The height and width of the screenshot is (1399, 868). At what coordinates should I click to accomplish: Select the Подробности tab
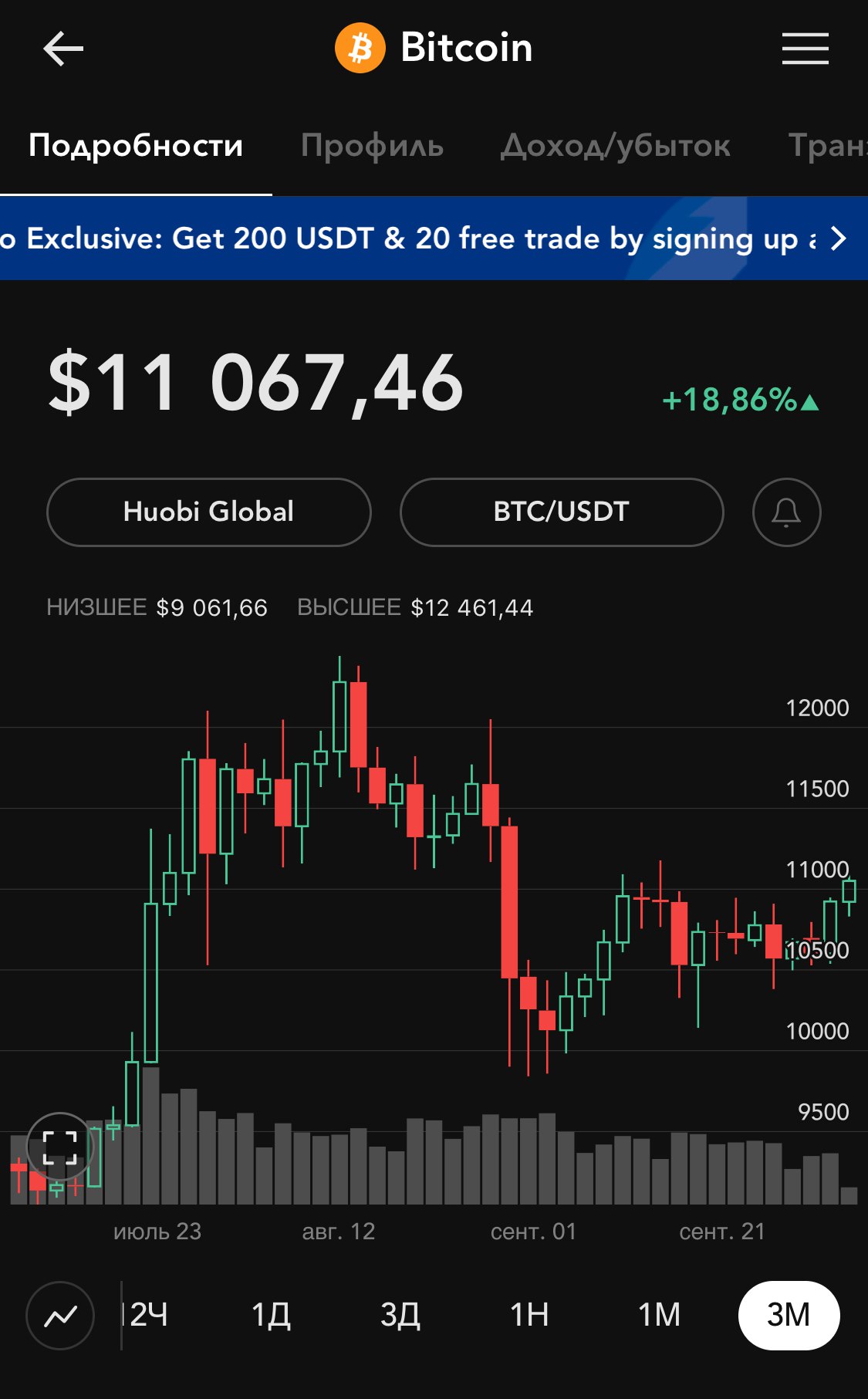click(136, 145)
